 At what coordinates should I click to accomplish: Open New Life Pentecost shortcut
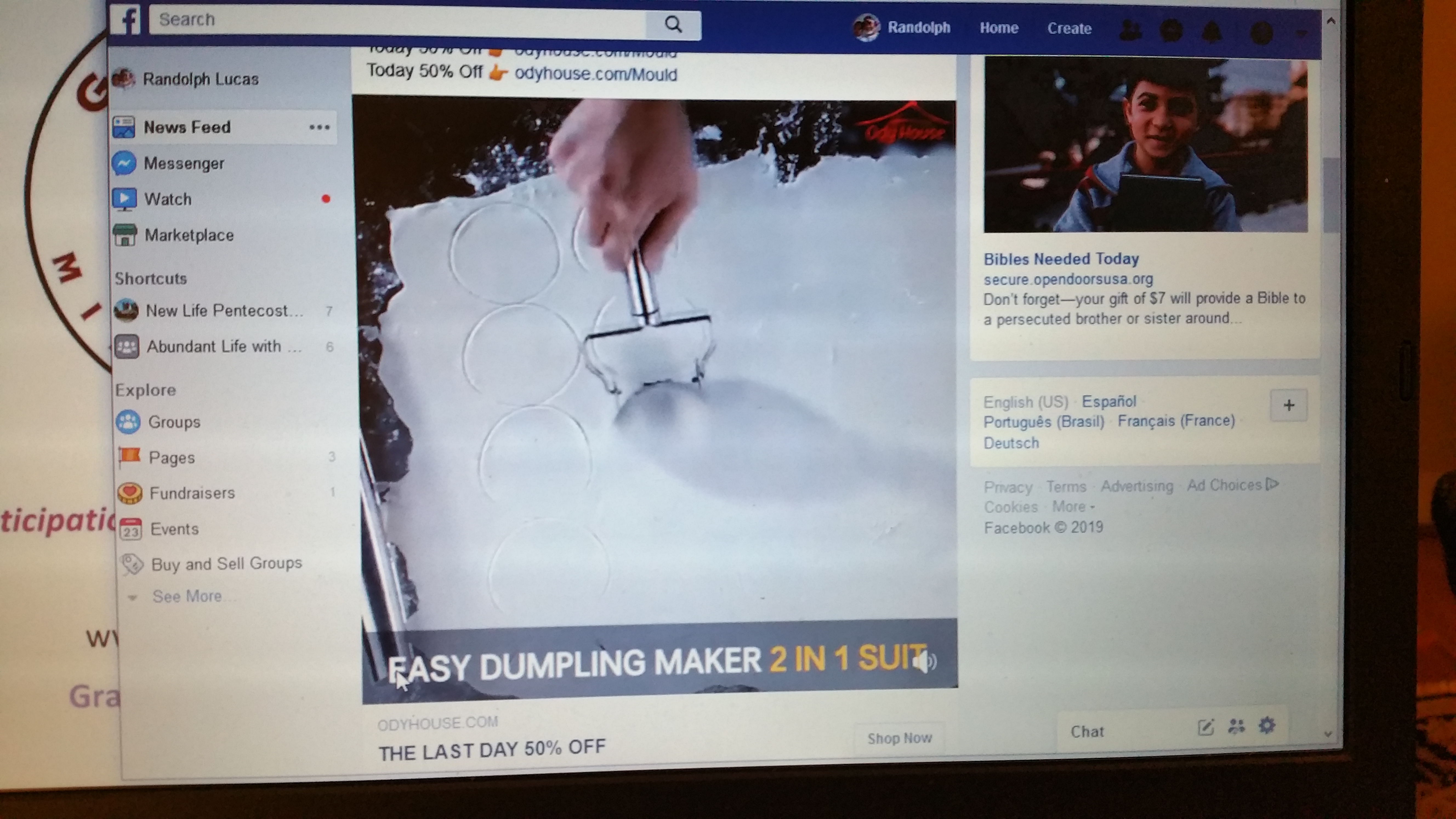point(224,310)
